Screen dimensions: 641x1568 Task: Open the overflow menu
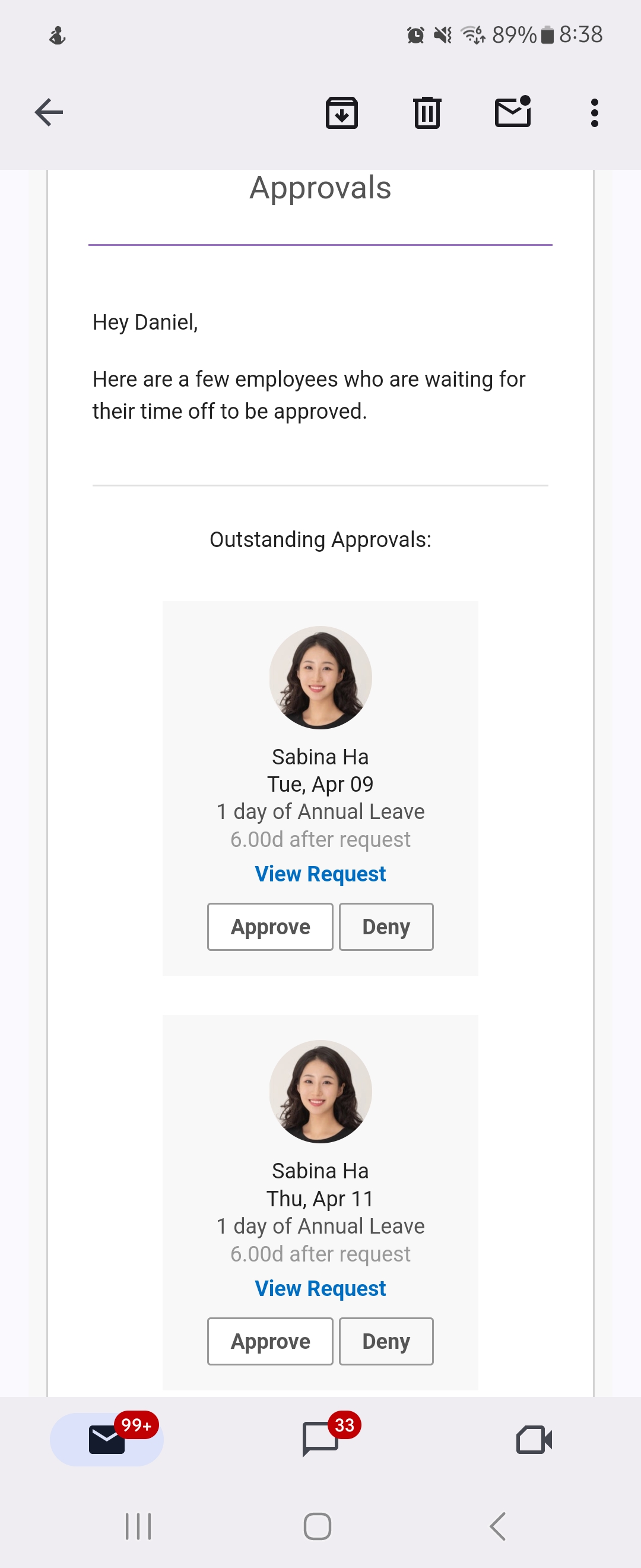coord(594,113)
